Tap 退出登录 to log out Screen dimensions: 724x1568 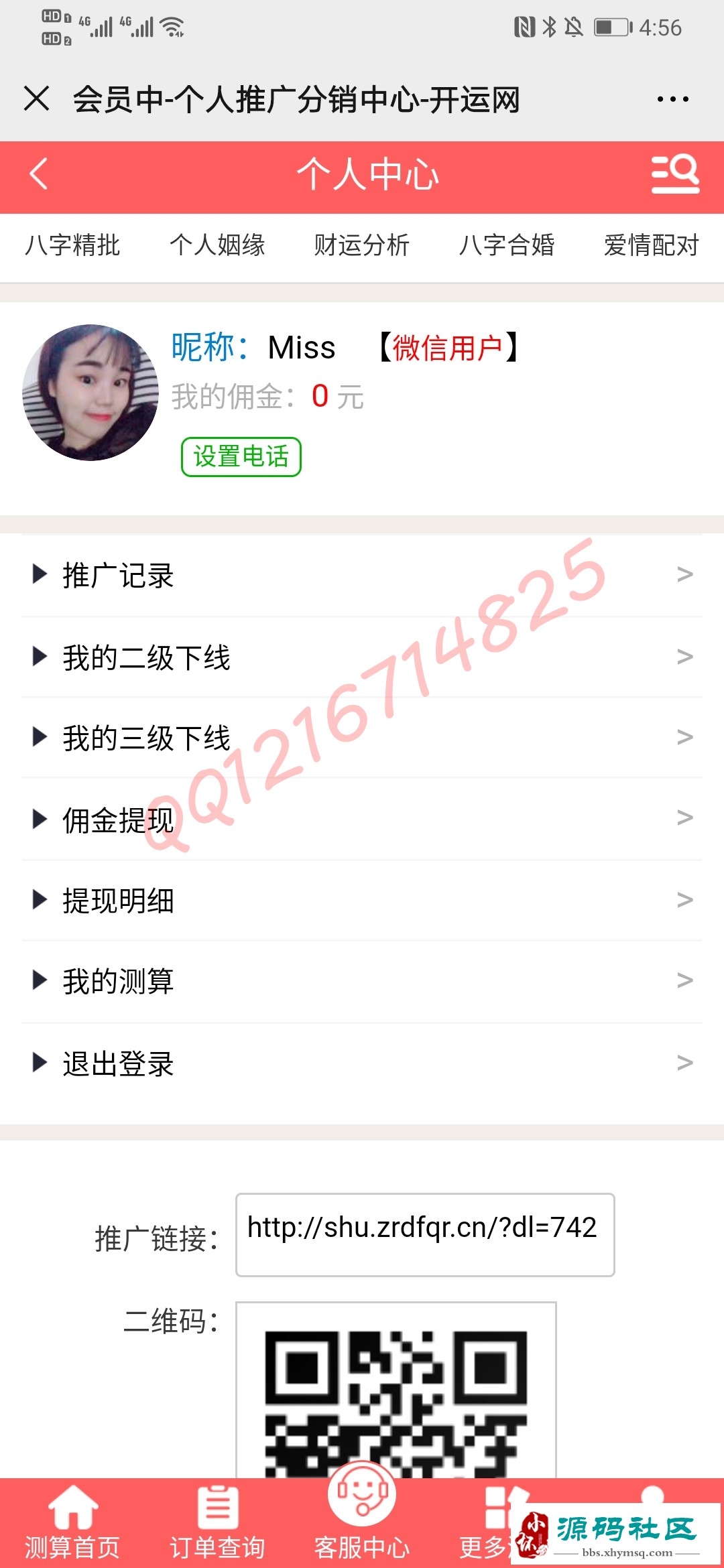click(x=362, y=1063)
